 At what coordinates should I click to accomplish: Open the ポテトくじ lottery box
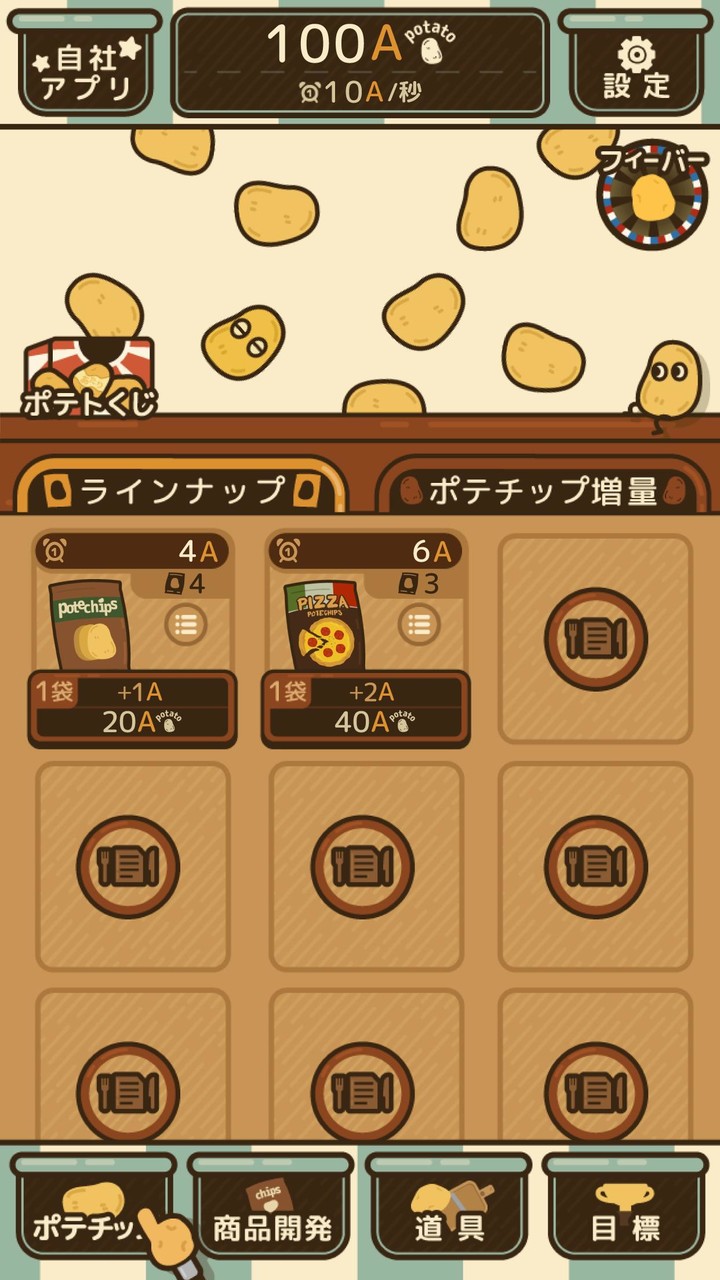(x=88, y=375)
